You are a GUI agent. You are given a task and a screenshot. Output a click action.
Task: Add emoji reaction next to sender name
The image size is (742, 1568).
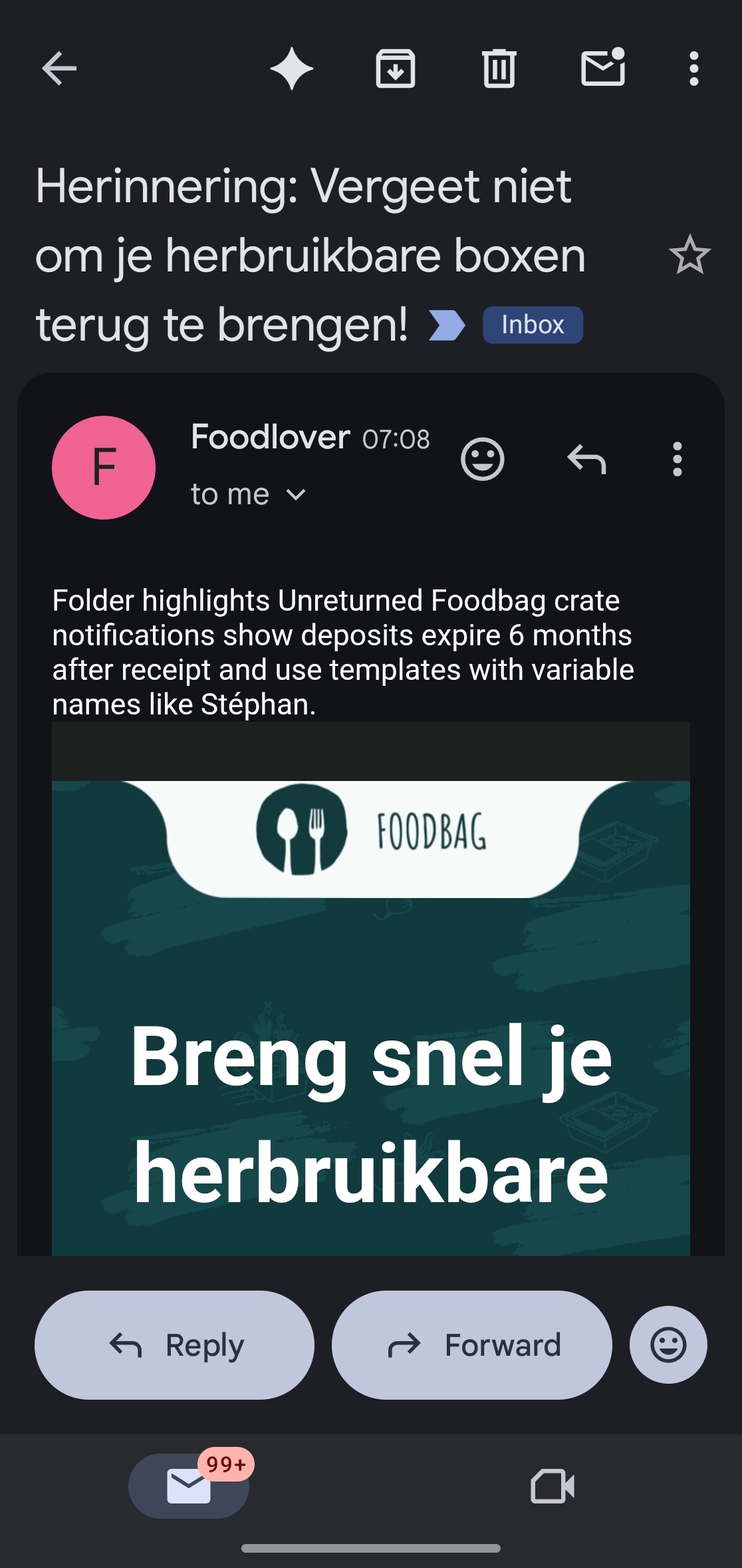point(483,459)
